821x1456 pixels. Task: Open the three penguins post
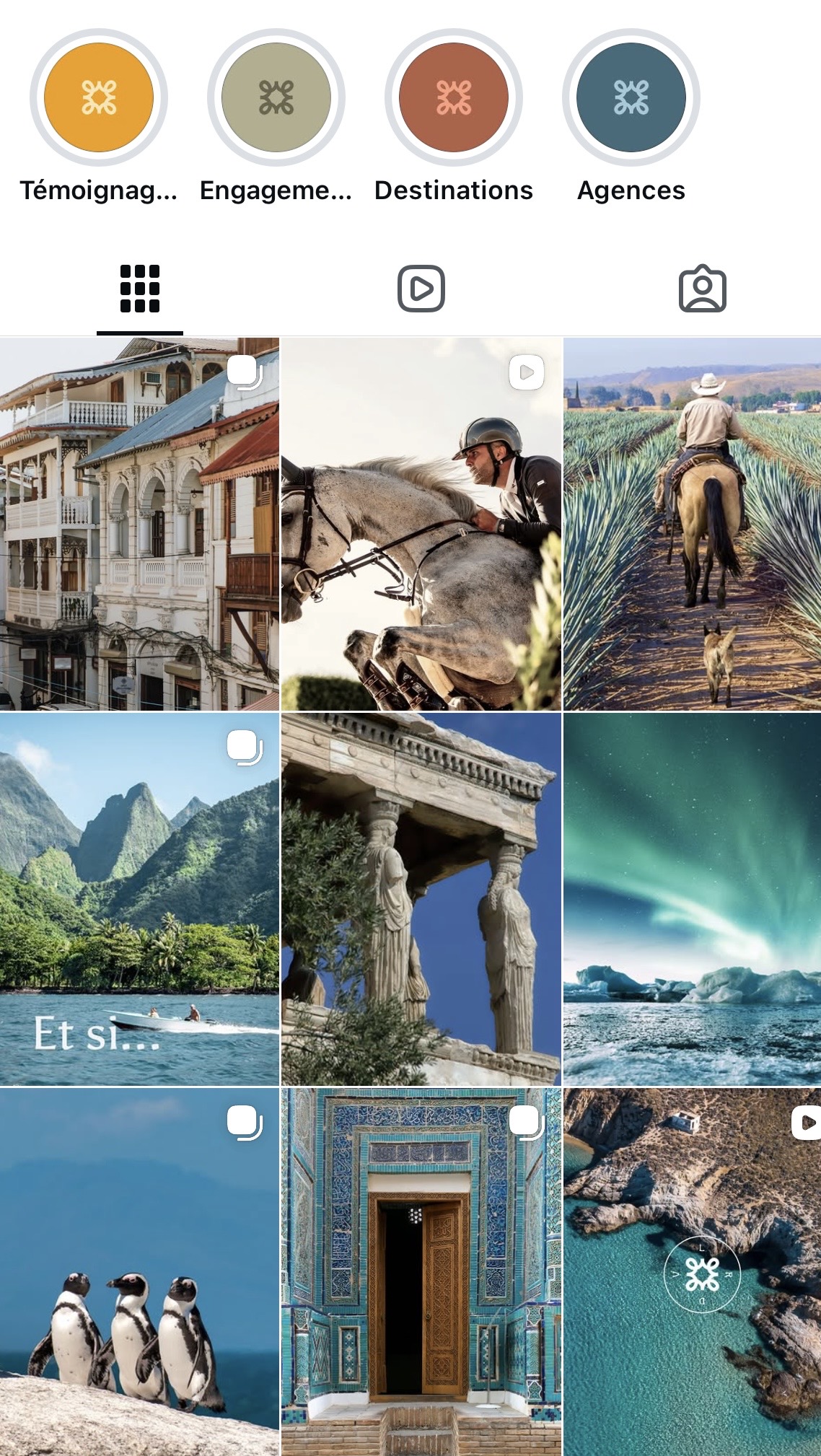pos(139,1272)
